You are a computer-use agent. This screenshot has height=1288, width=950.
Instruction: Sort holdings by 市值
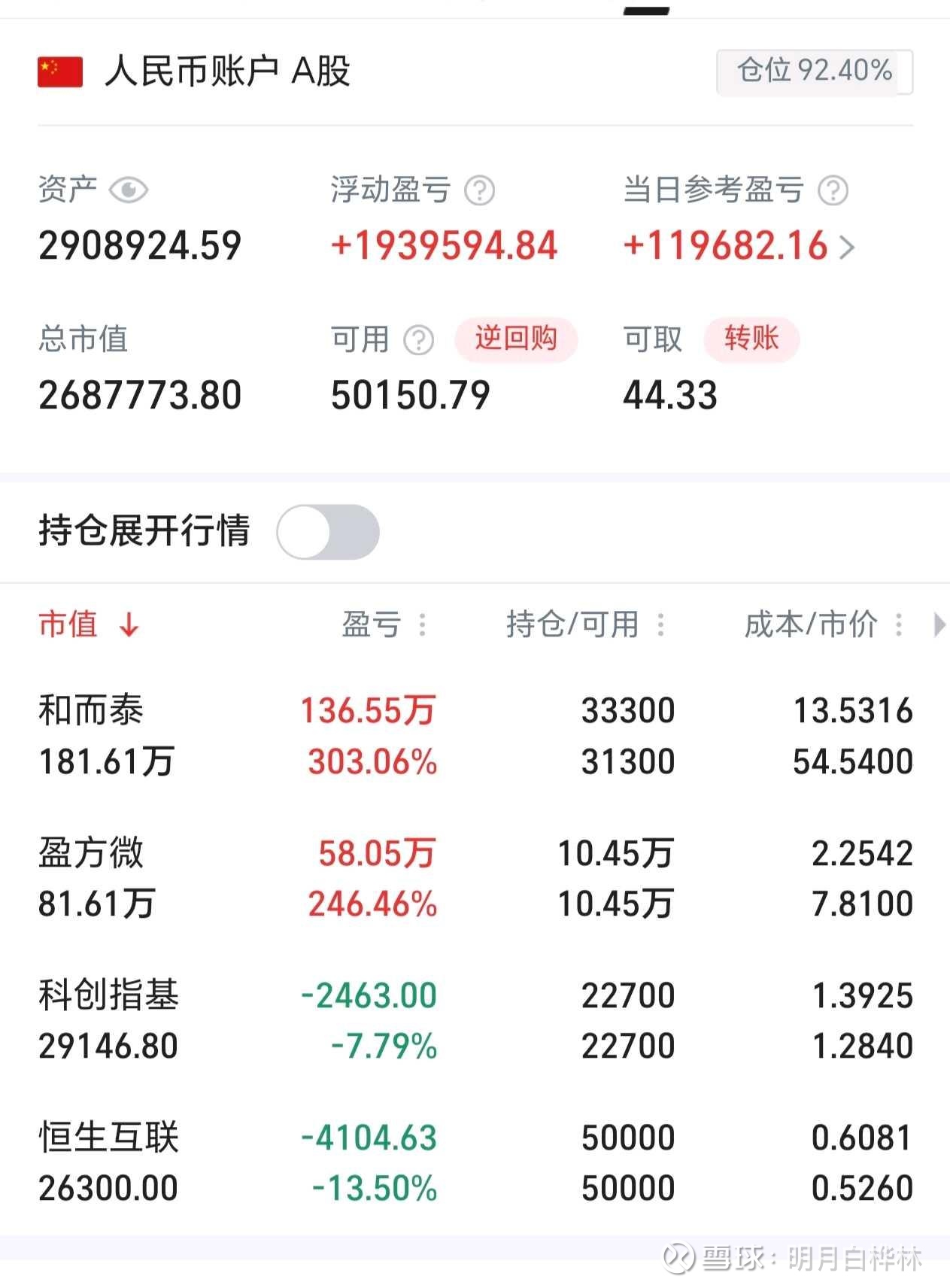[89, 624]
